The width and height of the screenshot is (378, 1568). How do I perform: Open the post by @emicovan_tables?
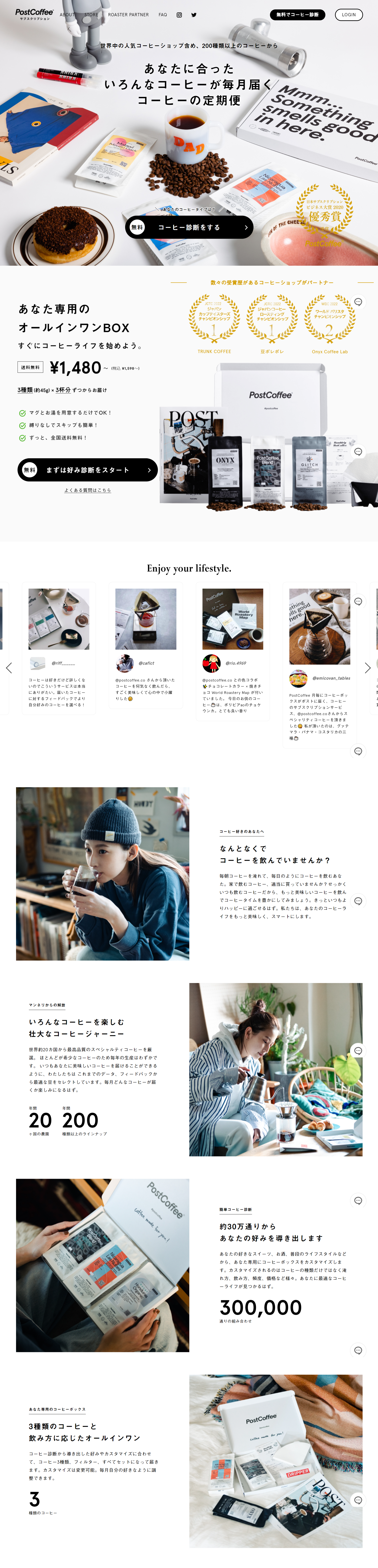tap(320, 626)
